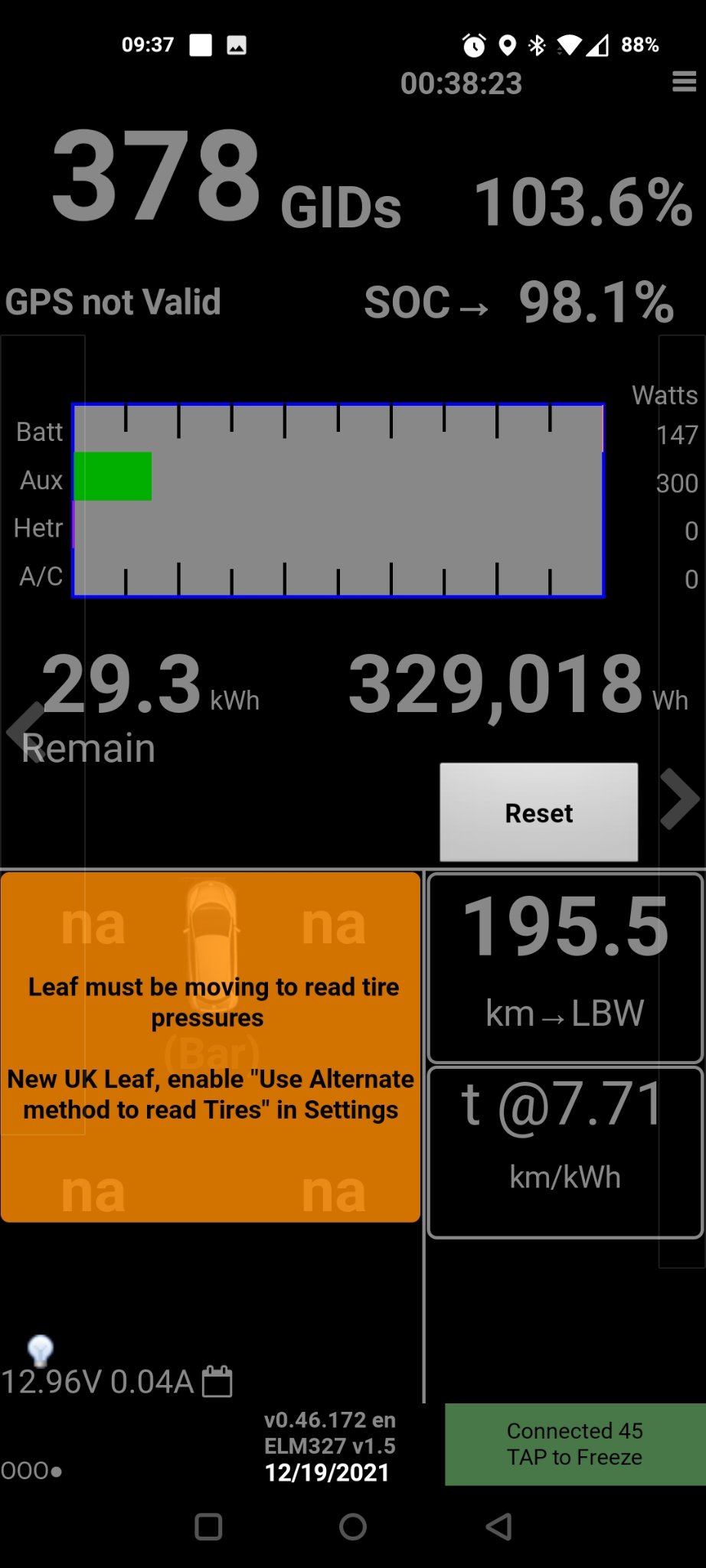Screen dimensions: 706x1568
Task: Open the hamburger menu
Action: [684, 81]
